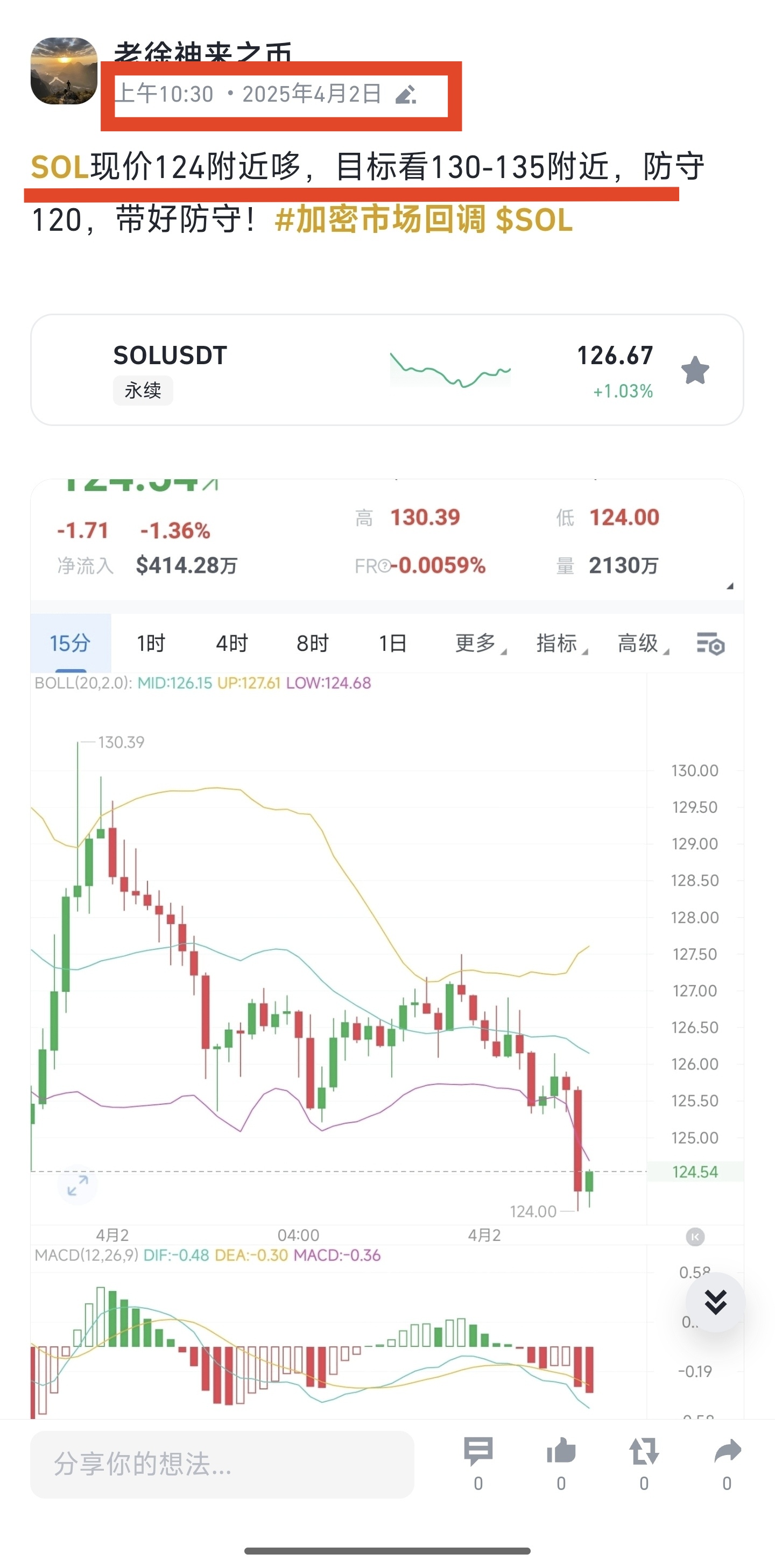
Task: Click the edit pencil beside the timestamp
Action: pos(407,95)
